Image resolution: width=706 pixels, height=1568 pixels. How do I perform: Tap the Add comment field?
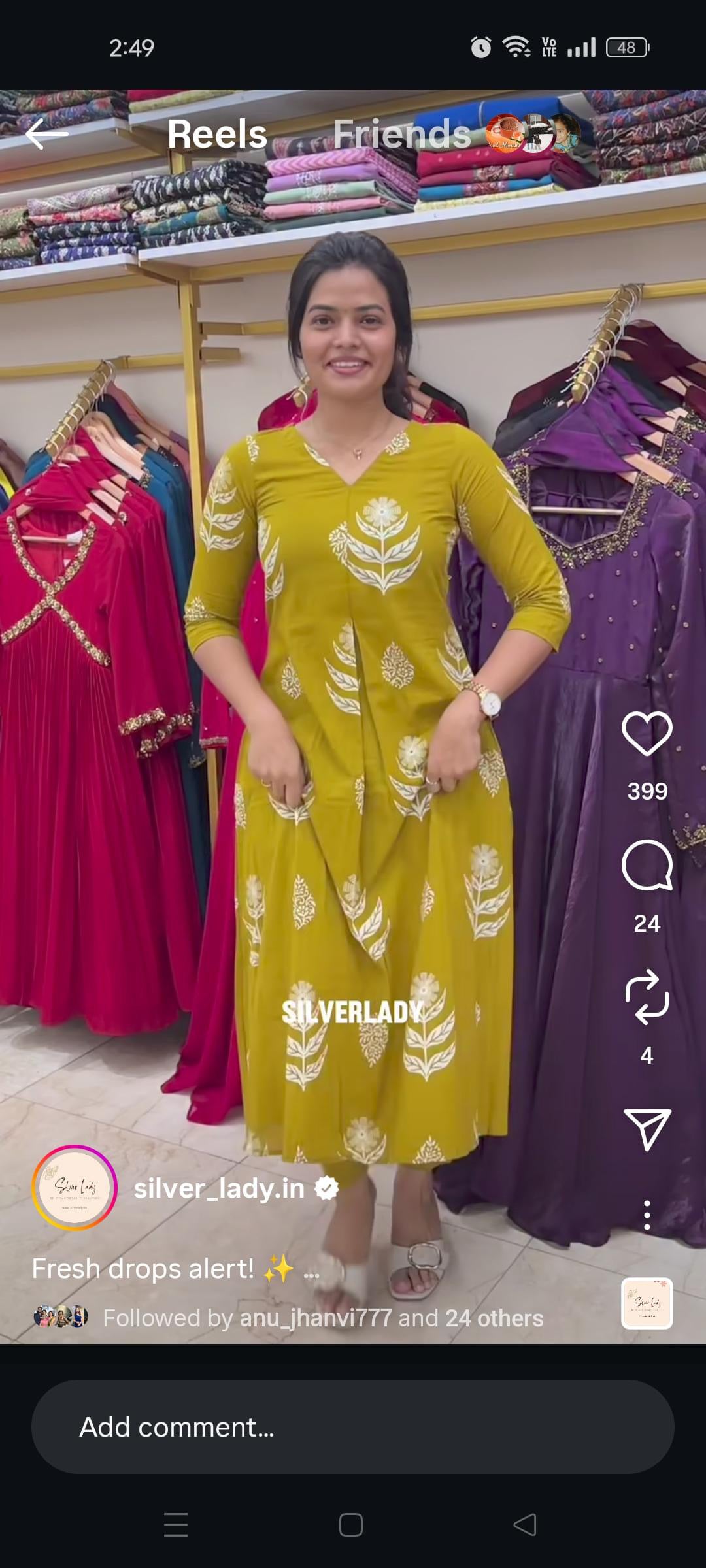(353, 1427)
